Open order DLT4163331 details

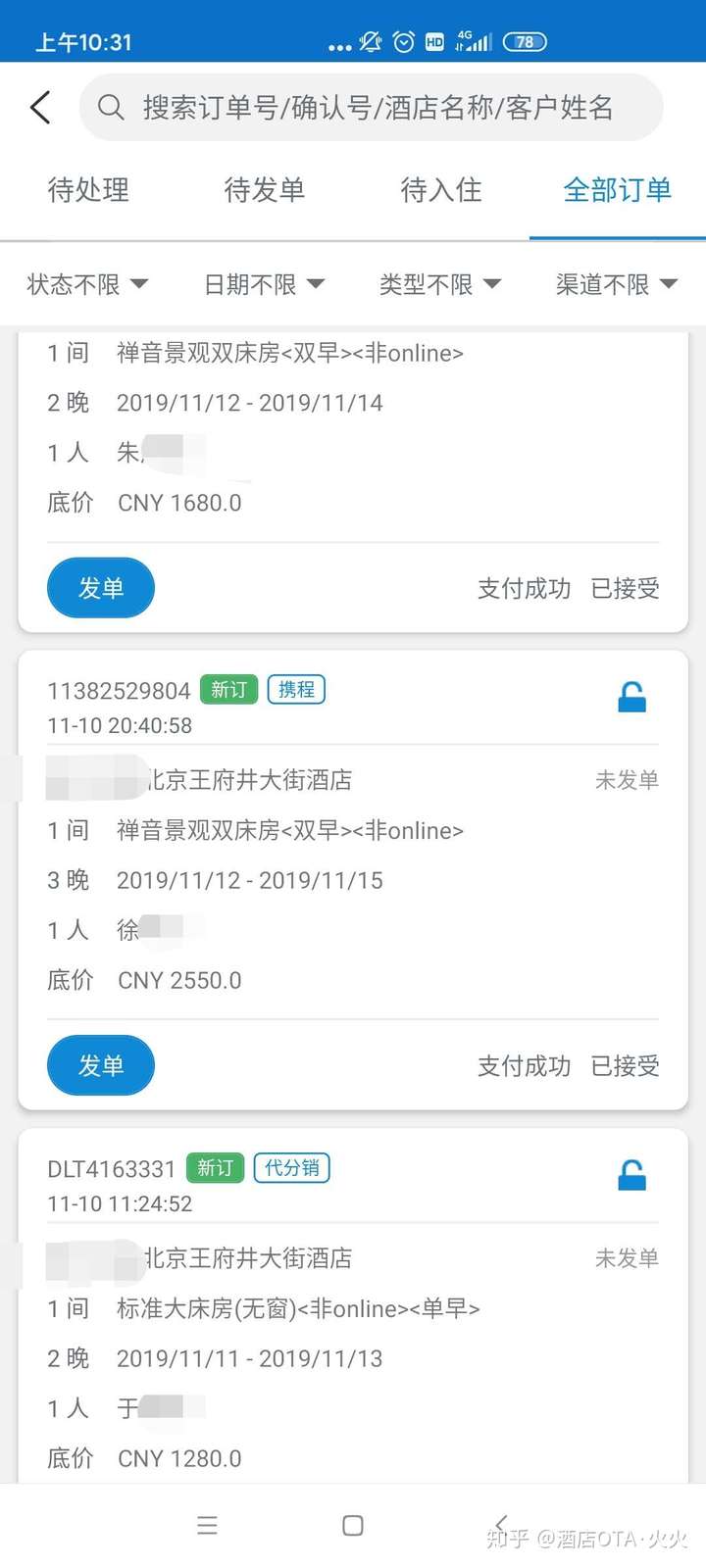353,1305
